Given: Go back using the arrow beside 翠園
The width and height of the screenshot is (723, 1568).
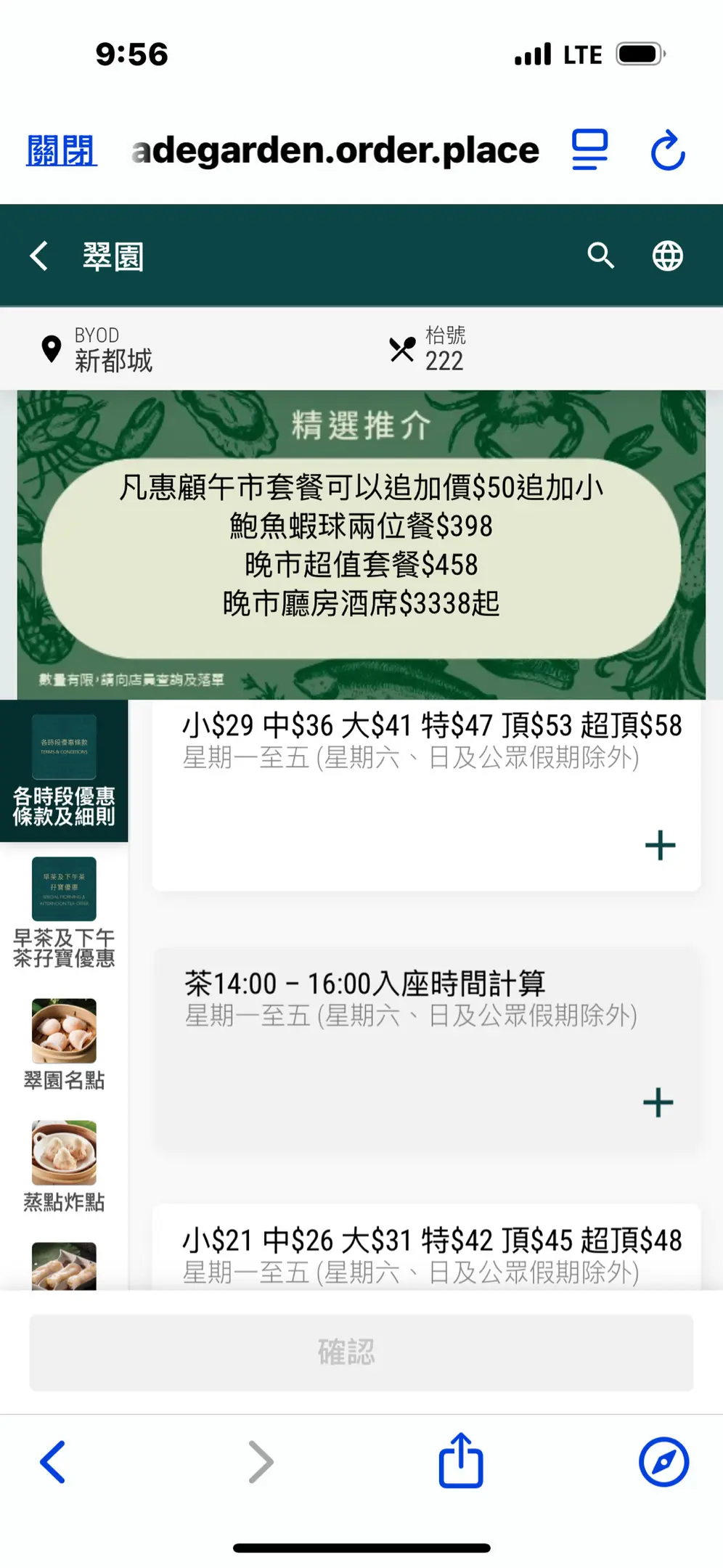Looking at the screenshot, I should (39, 256).
